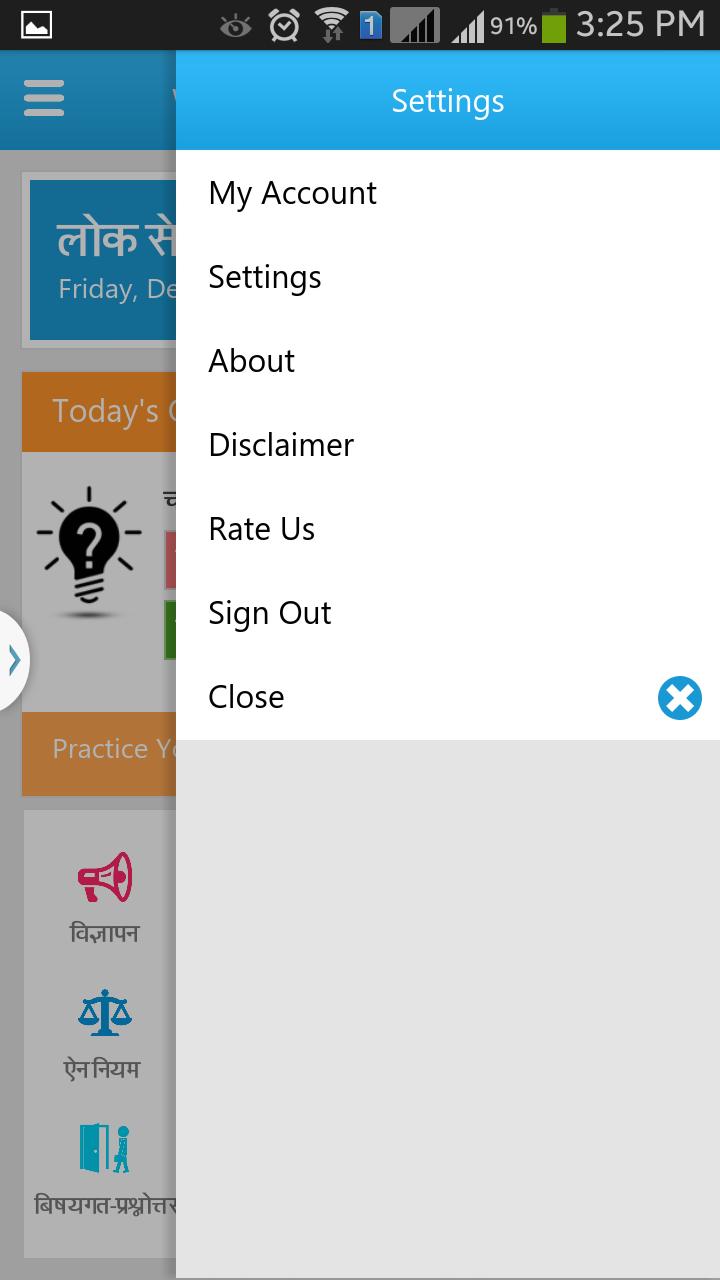Open the विज्ञापन megaphone category
The image size is (720, 1280).
click(104, 895)
